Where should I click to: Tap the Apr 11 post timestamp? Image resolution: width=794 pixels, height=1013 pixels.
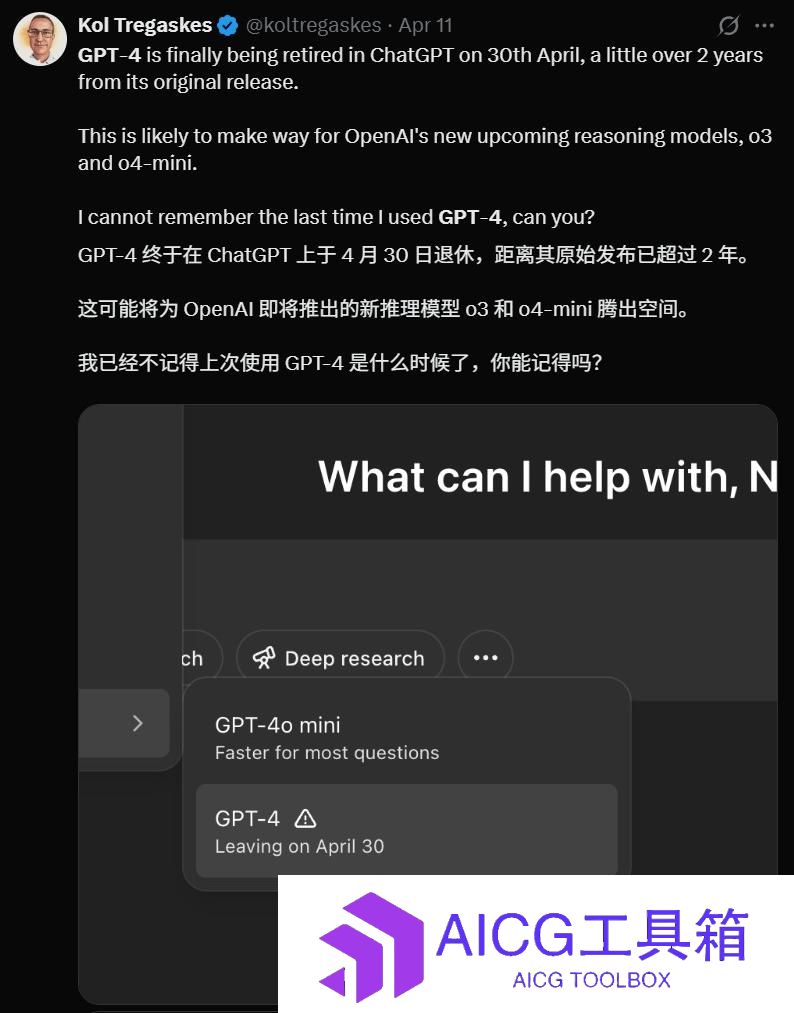(425, 25)
